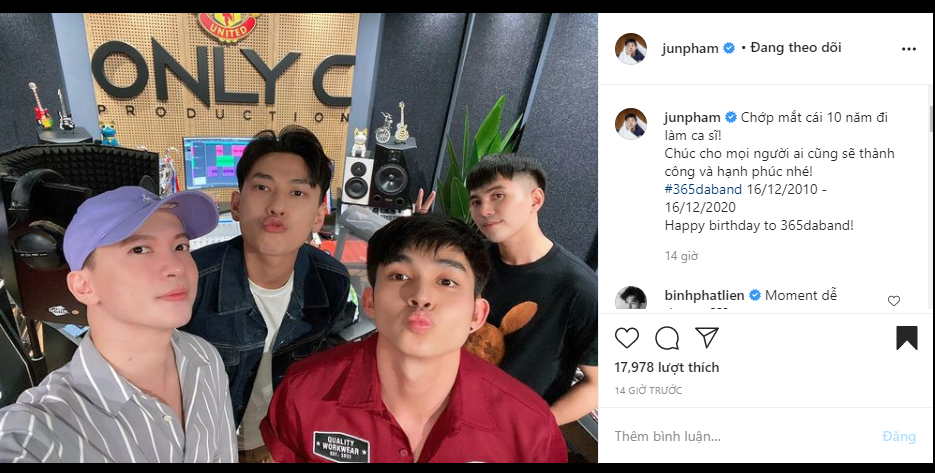Tap junpham's avatar in the post header
This screenshot has width=935, height=473.
(x=630, y=48)
